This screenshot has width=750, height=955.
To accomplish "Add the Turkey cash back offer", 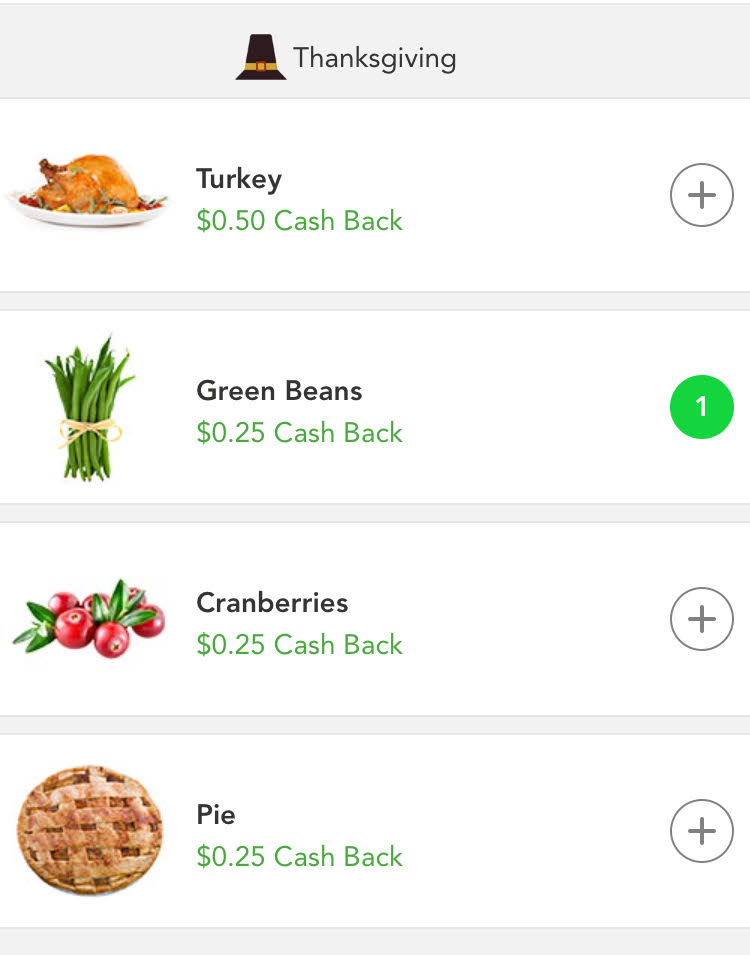I will click(x=701, y=195).
